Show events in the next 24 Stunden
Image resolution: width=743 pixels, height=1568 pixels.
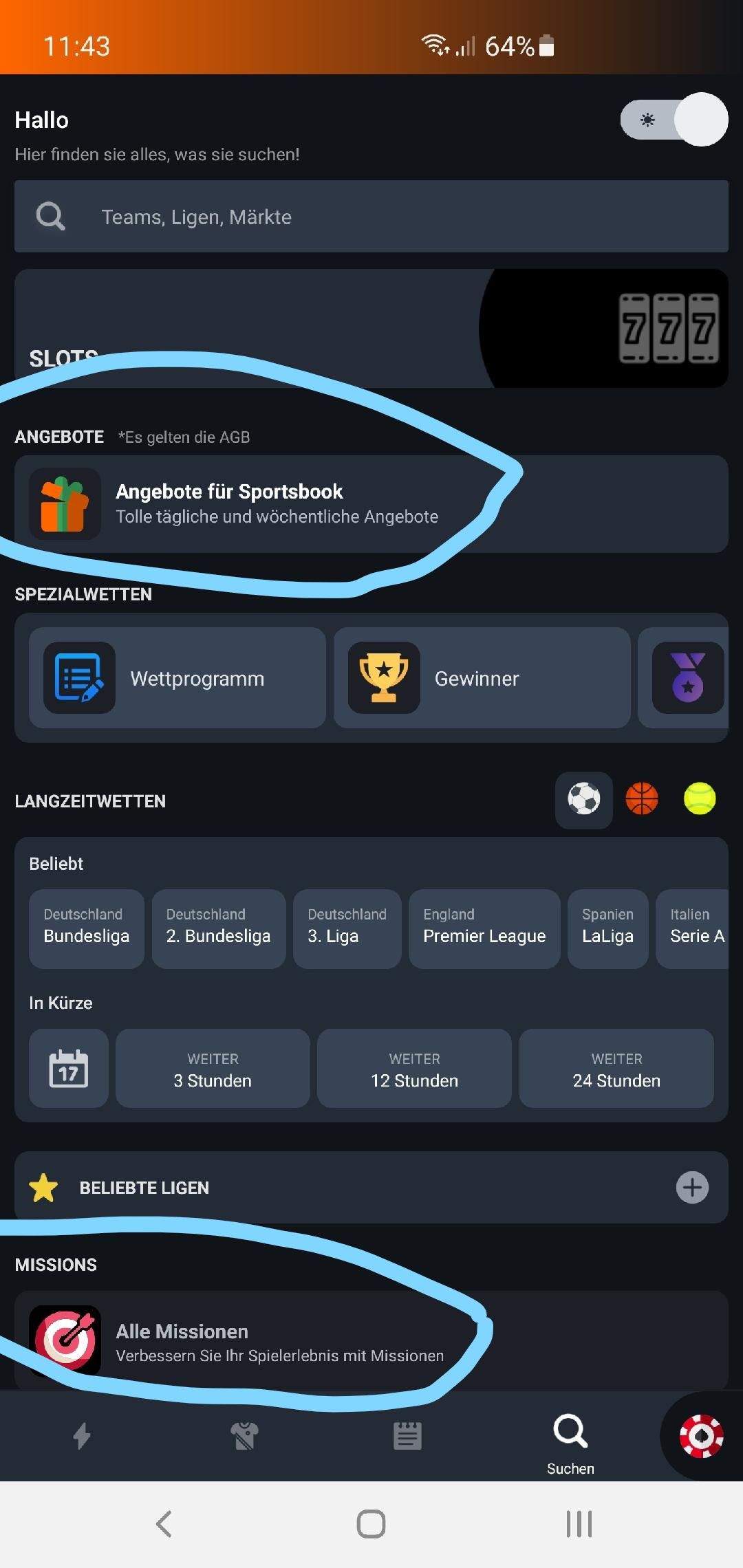click(x=616, y=1068)
